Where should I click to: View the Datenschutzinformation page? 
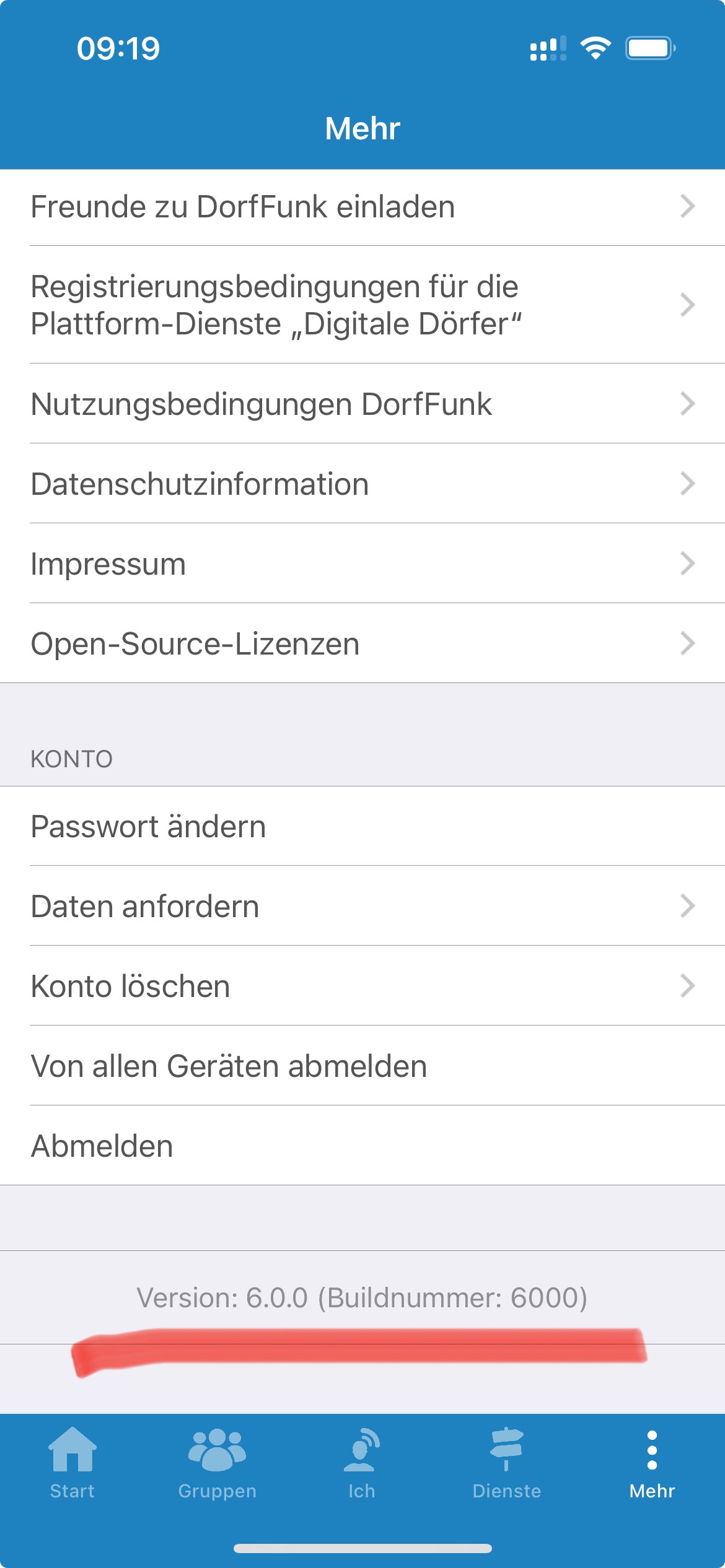pos(362,484)
